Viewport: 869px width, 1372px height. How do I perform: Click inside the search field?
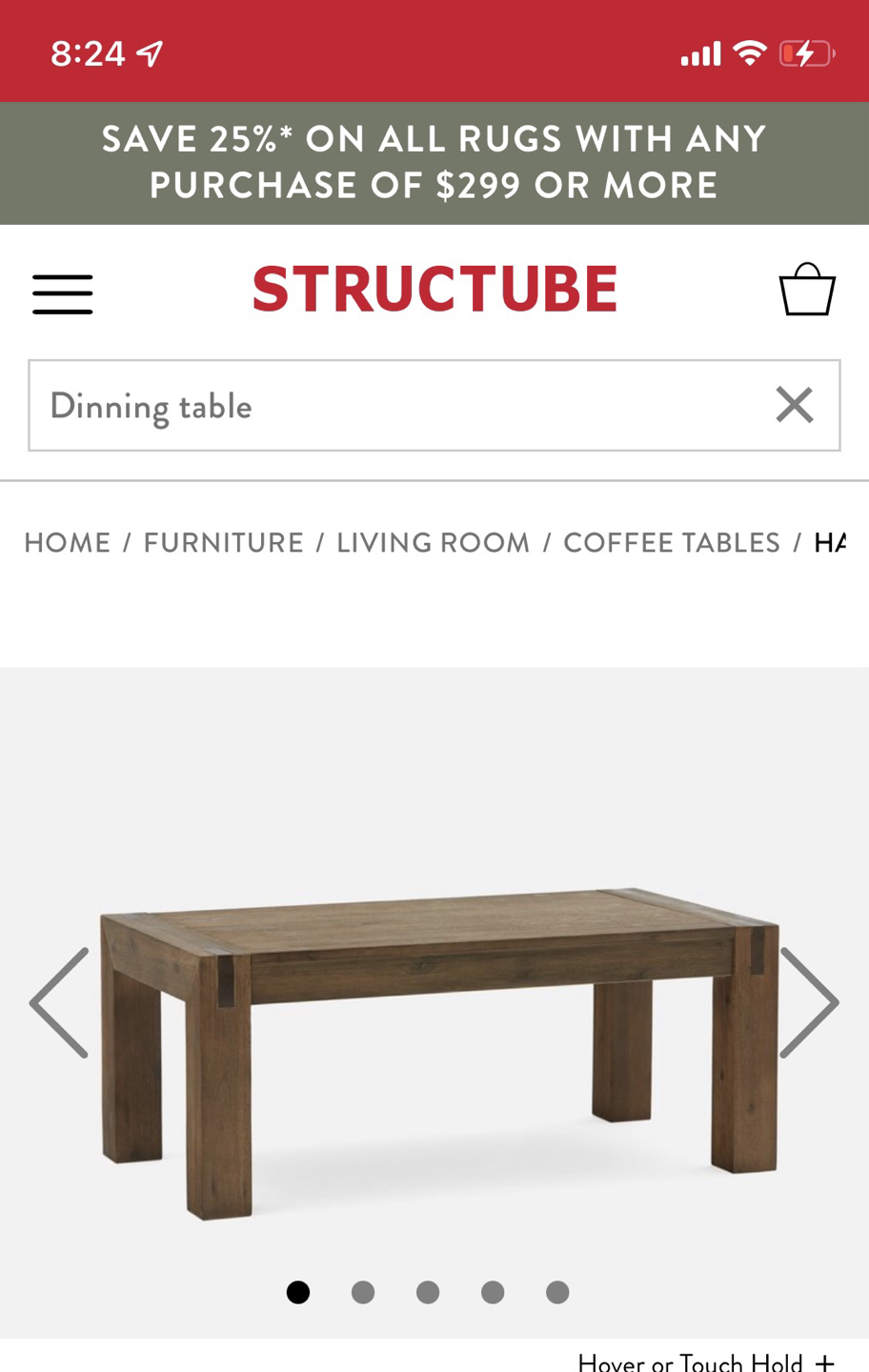point(286,405)
